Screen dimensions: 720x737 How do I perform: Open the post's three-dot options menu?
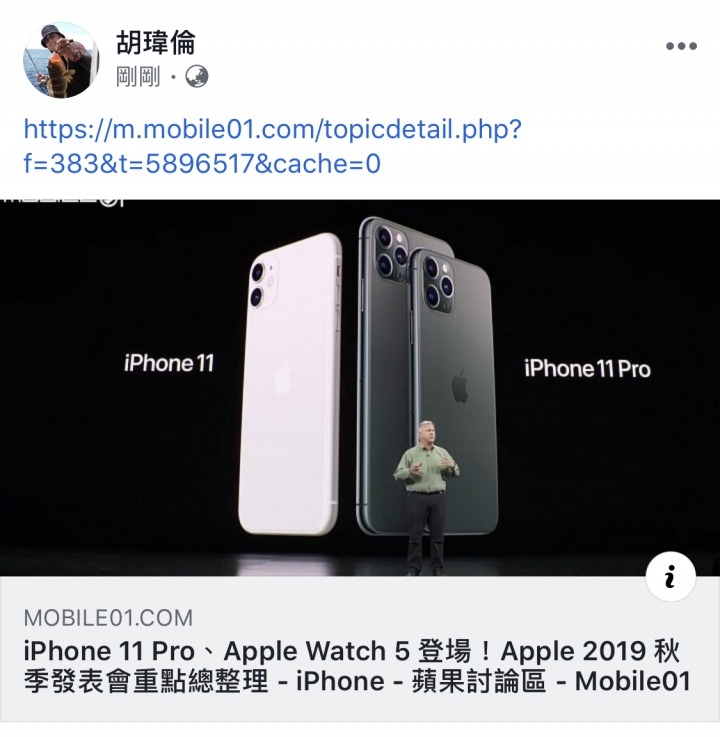coord(681,46)
